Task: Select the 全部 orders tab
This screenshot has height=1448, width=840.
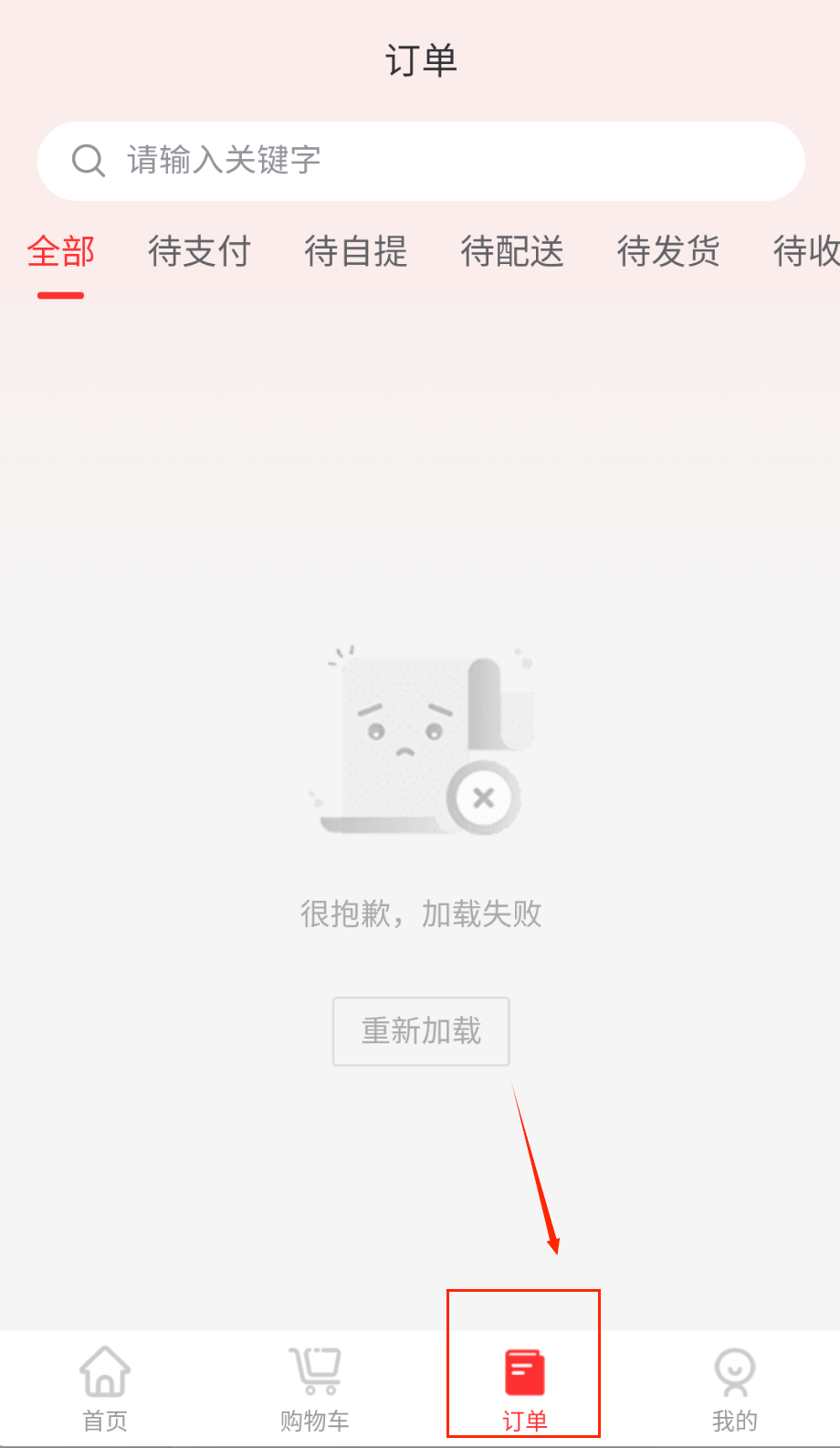Action: pos(60,252)
